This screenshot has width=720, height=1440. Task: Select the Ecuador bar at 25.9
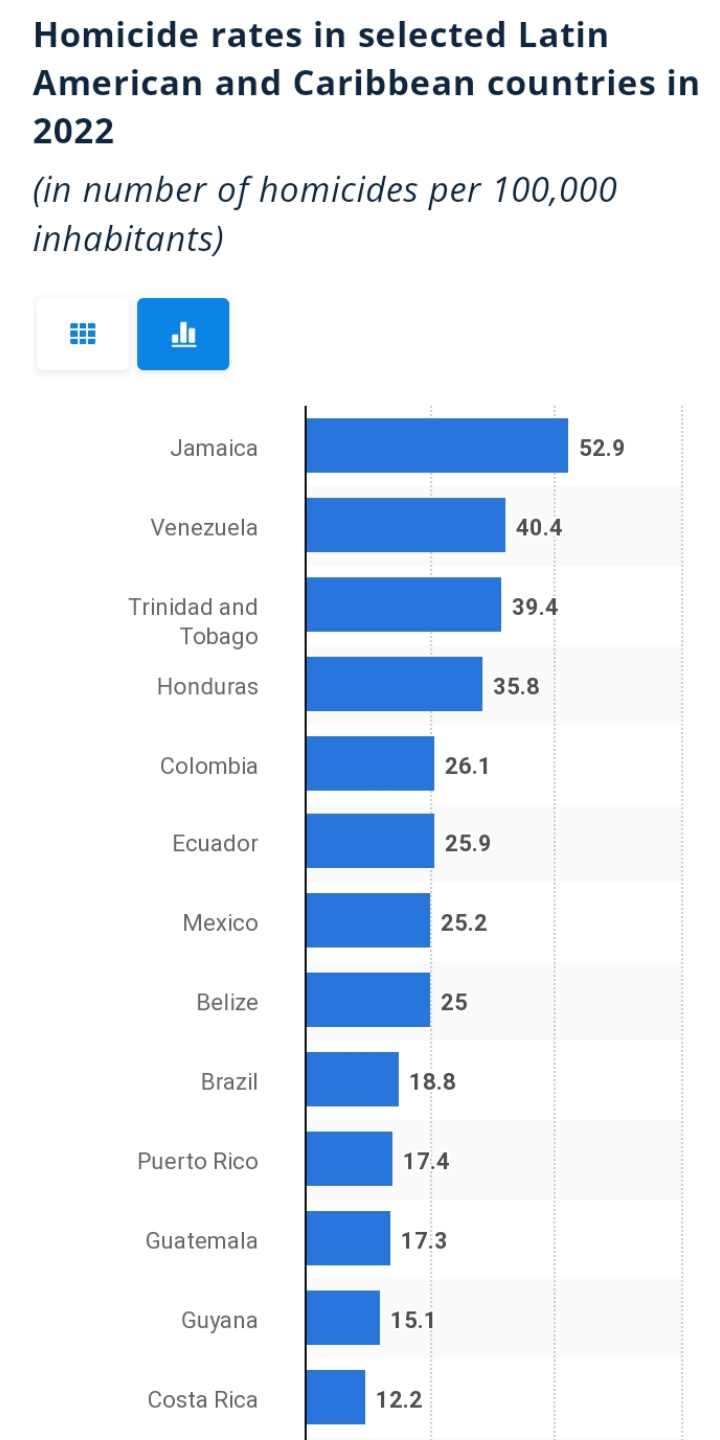(370, 843)
